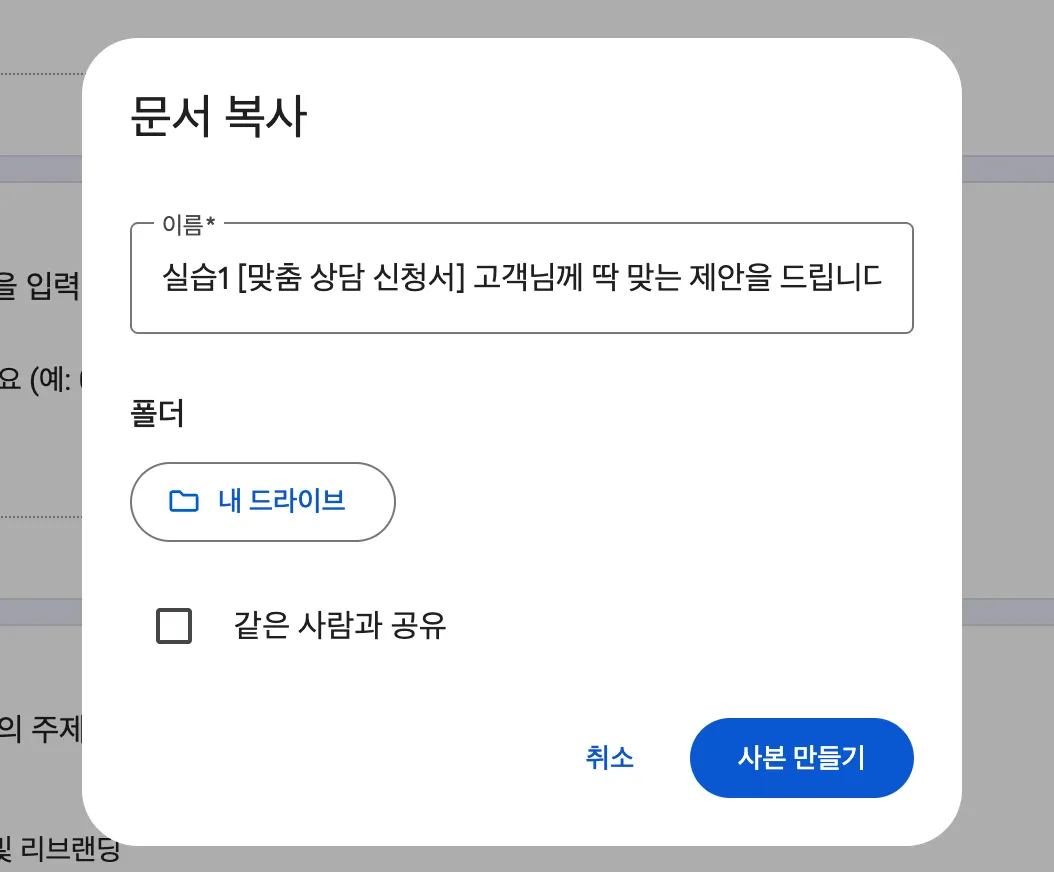The image size is (1054, 872).
Task: Choose the 내 드라이브 folder location
Action: [263, 501]
